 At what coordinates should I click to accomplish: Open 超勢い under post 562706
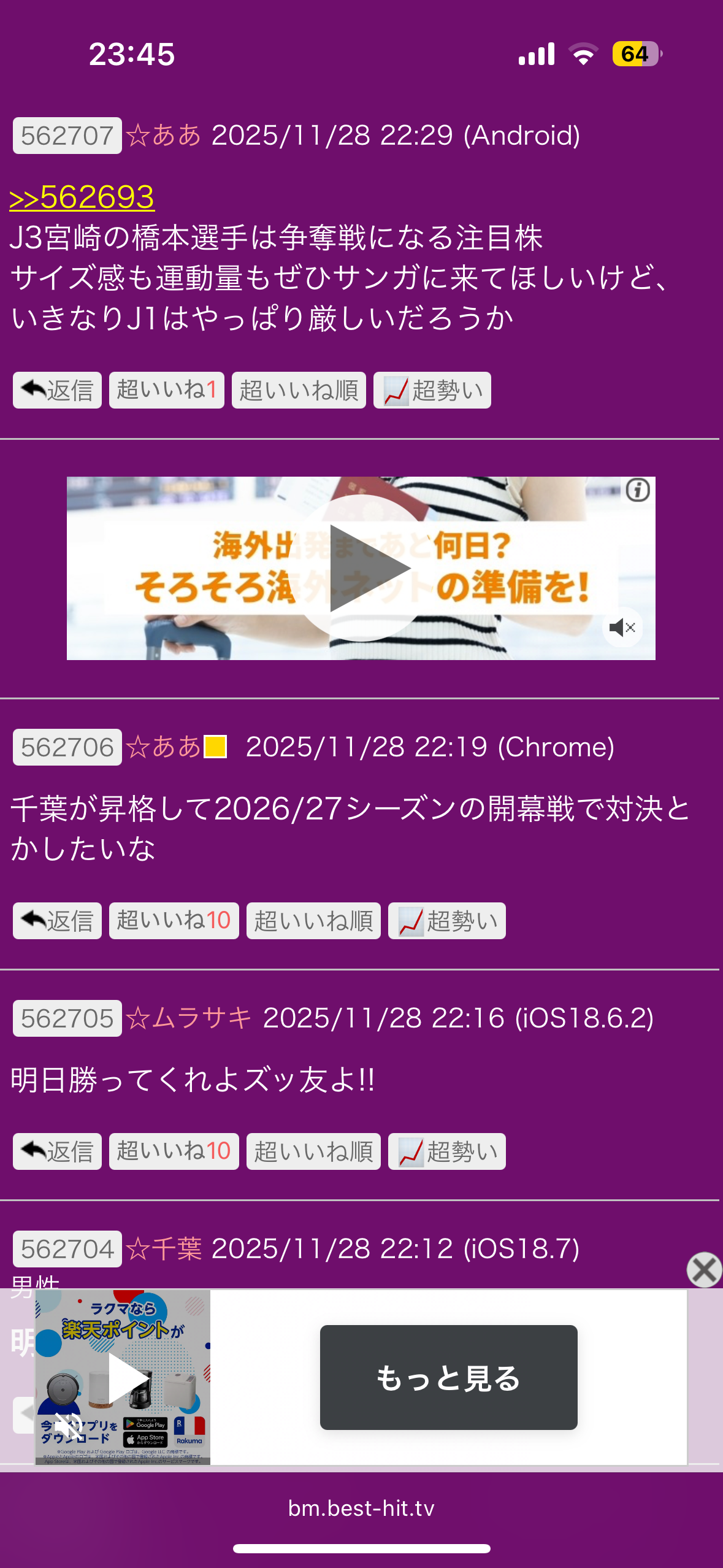(x=446, y=921)
